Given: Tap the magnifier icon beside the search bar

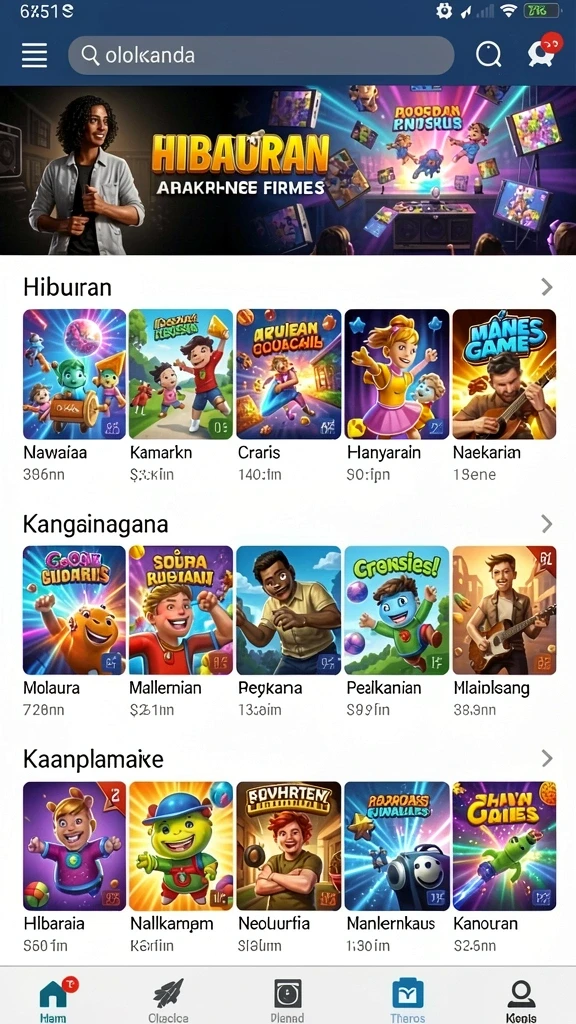Looking at the screenshot, I should (488, 55).
